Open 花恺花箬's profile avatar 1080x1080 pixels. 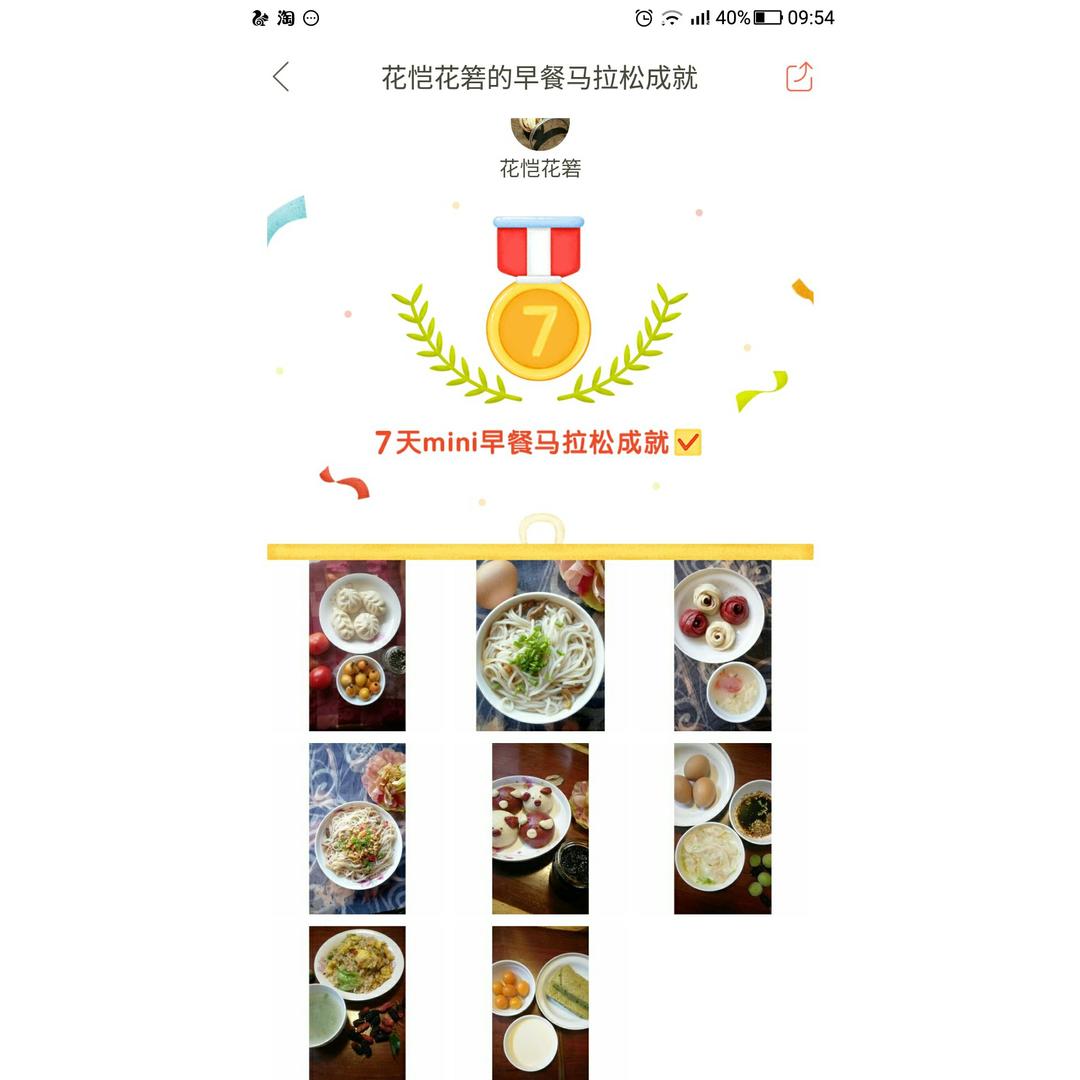[x=540, y=134]
